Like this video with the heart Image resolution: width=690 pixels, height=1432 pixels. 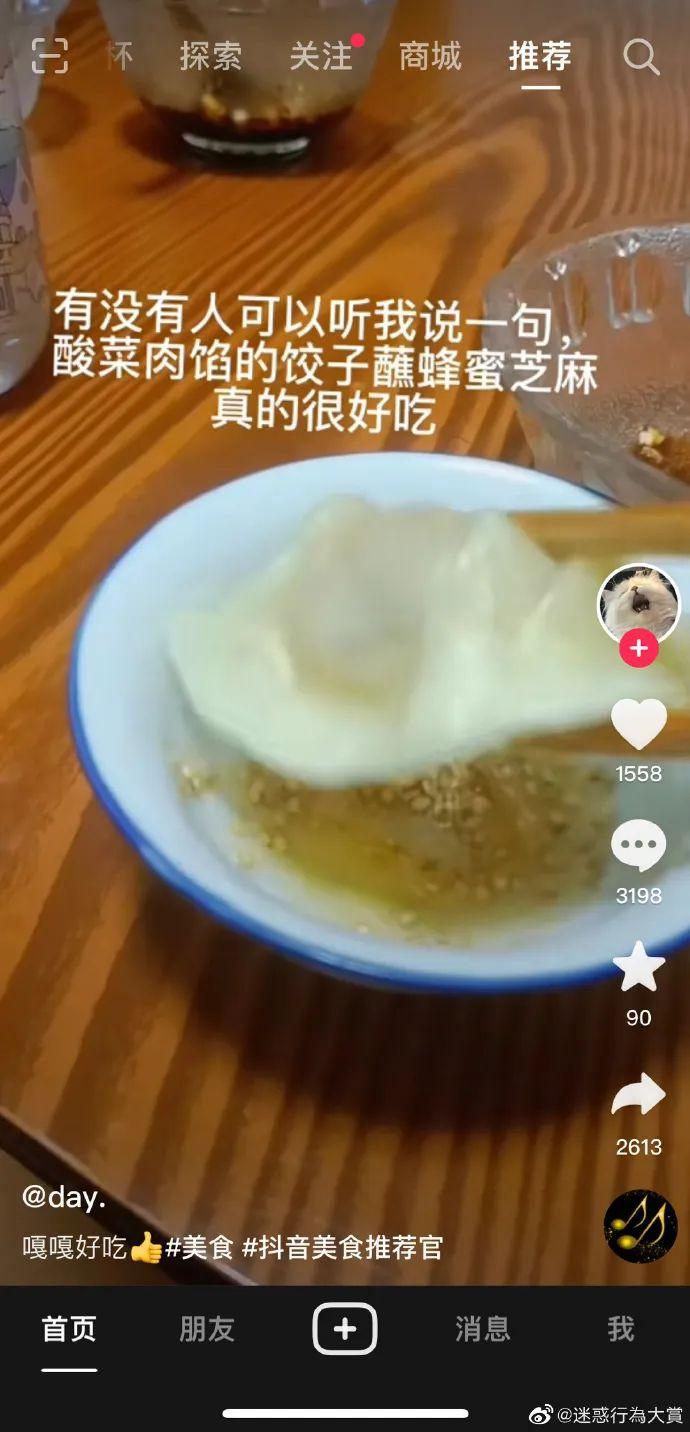(x=638, y=724)
